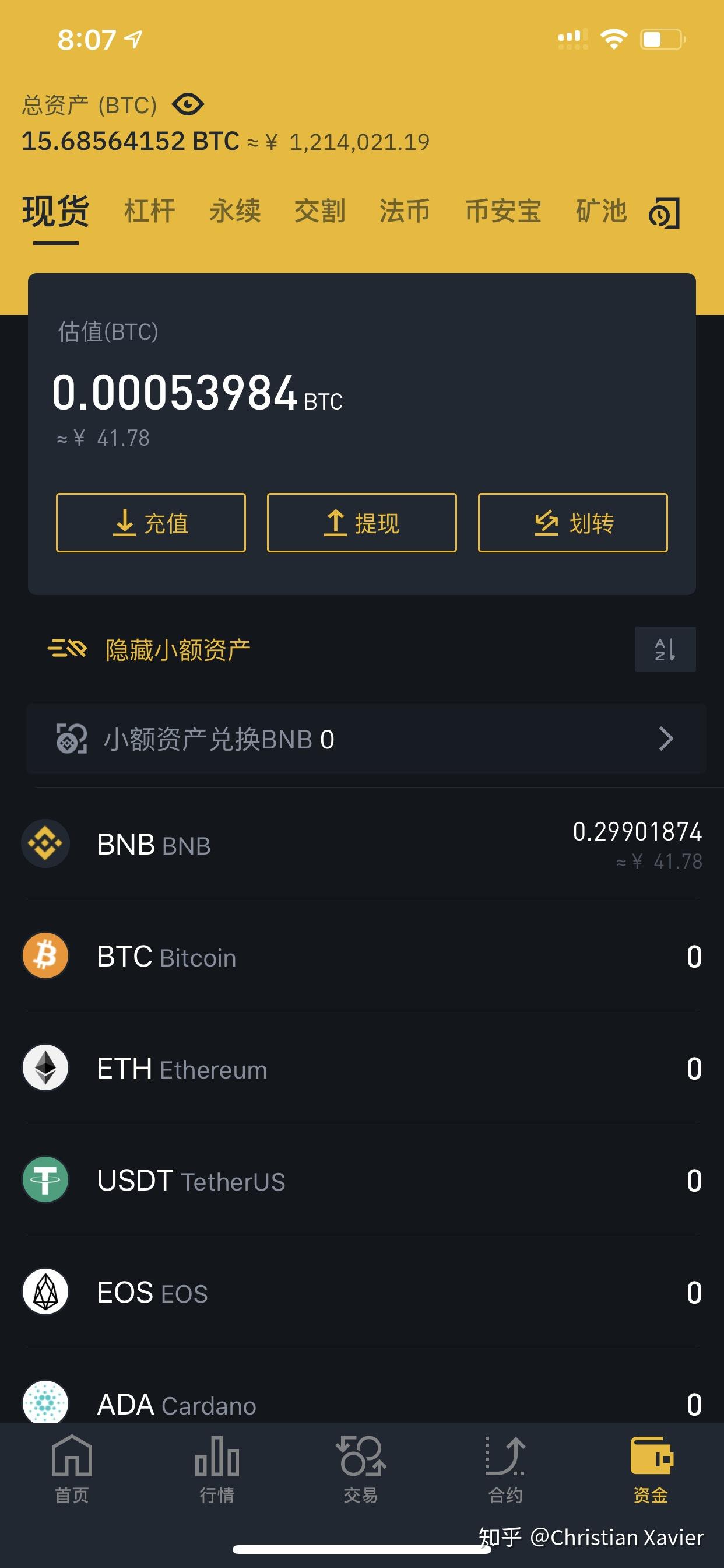Screen dimensions: 724x1568
Task: Toggle 隐藏小额资产 to hide small balances
Action: (150, 649)
